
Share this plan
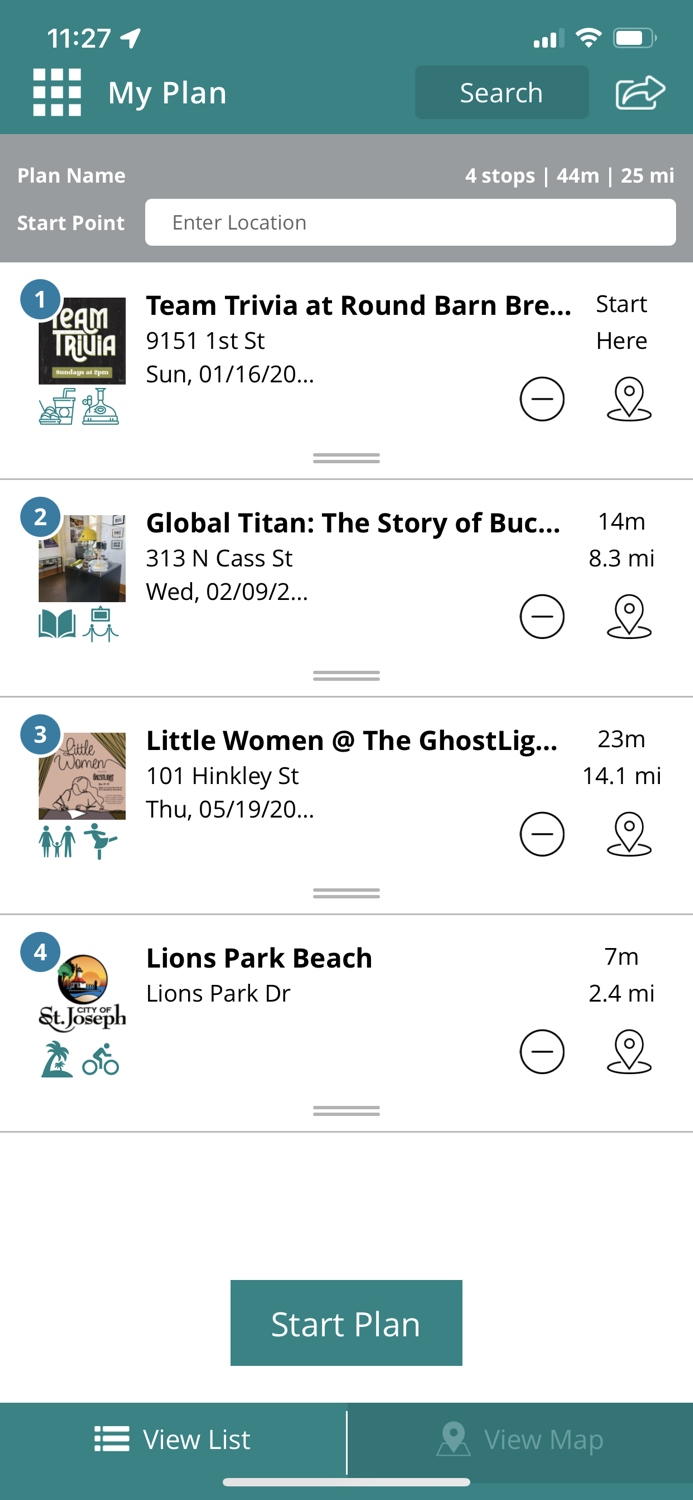(x=640, y=93)
